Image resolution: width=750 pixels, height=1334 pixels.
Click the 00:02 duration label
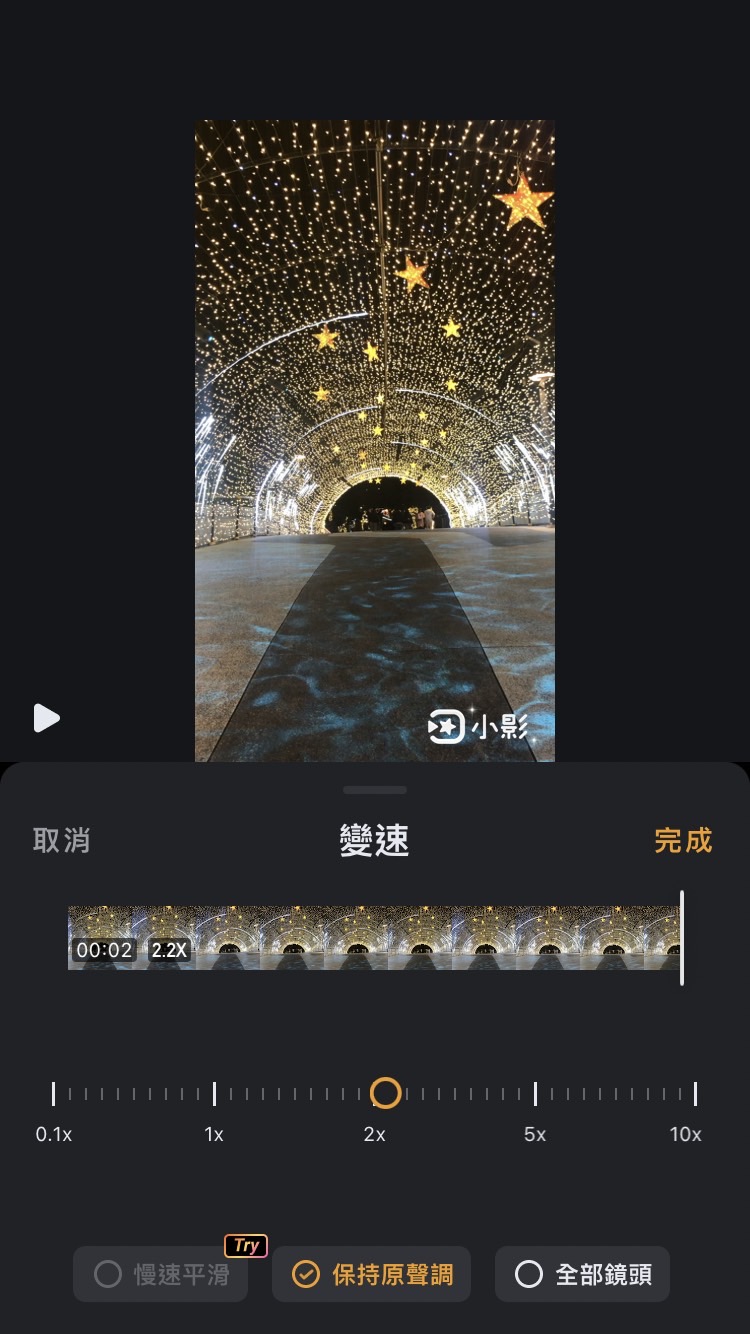click(103, 950)
